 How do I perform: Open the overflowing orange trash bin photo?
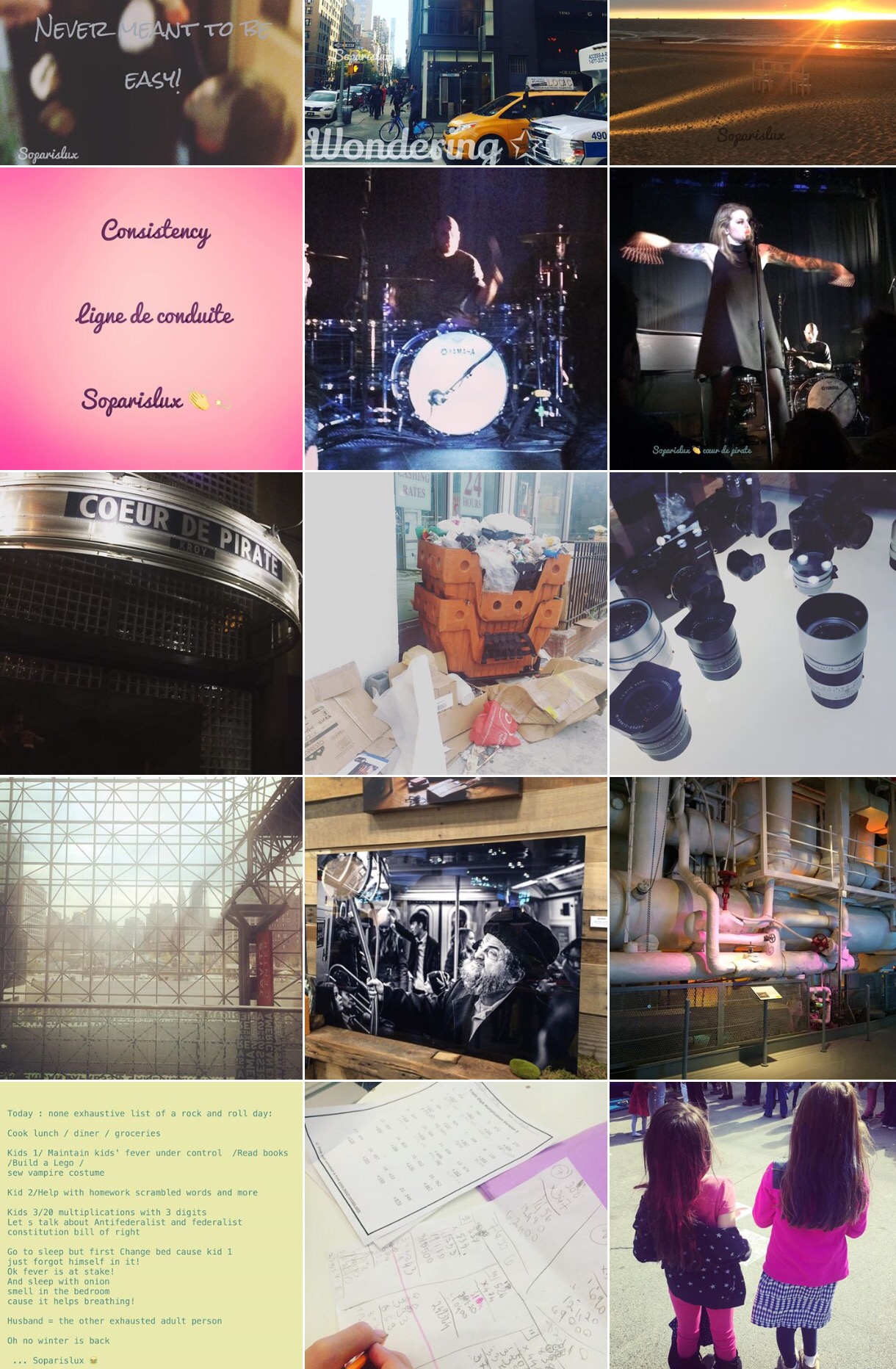click(x=455, y=623)
